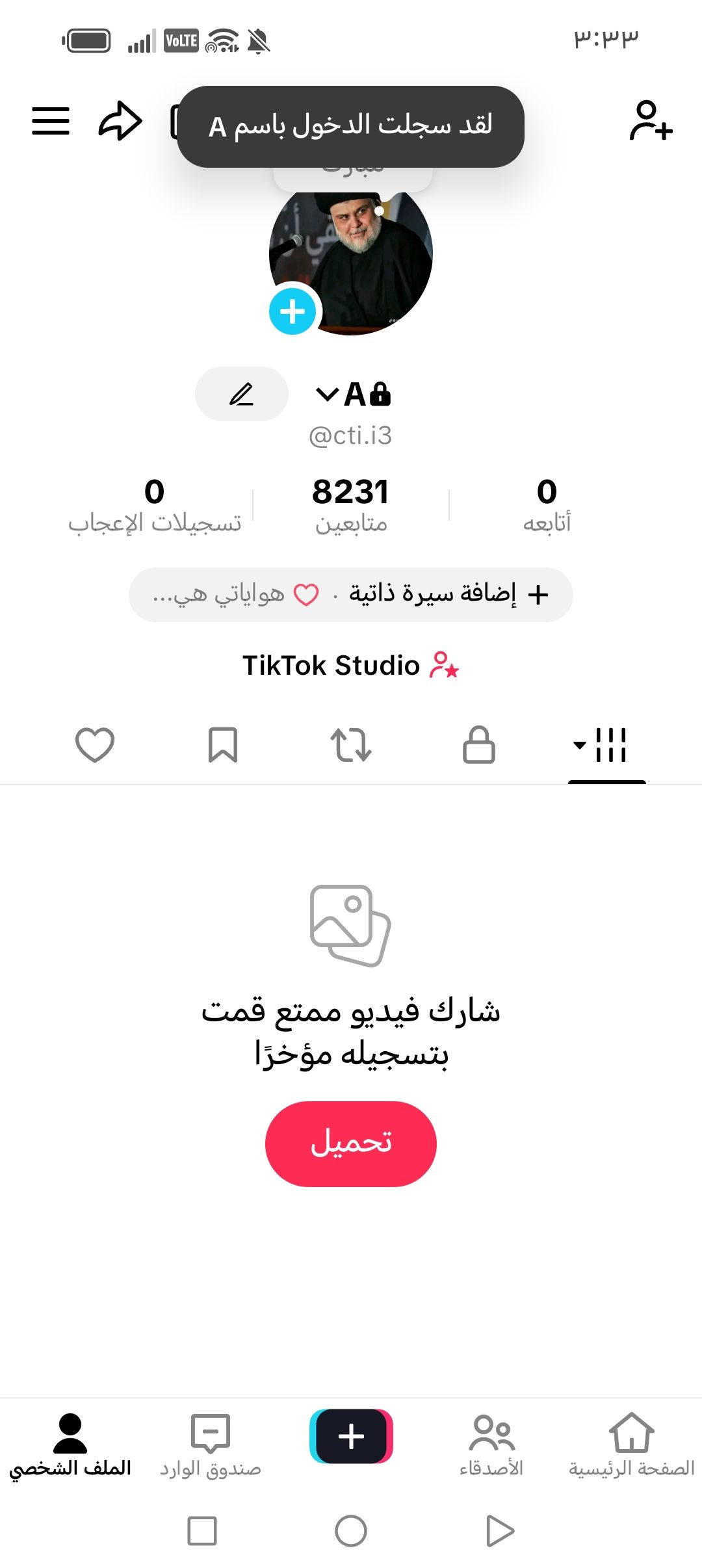Image resolution: width=702 pixels, height=1568 pixels.
Task: Open صندوق الوارد inbox
Action: click(211, 1444)
